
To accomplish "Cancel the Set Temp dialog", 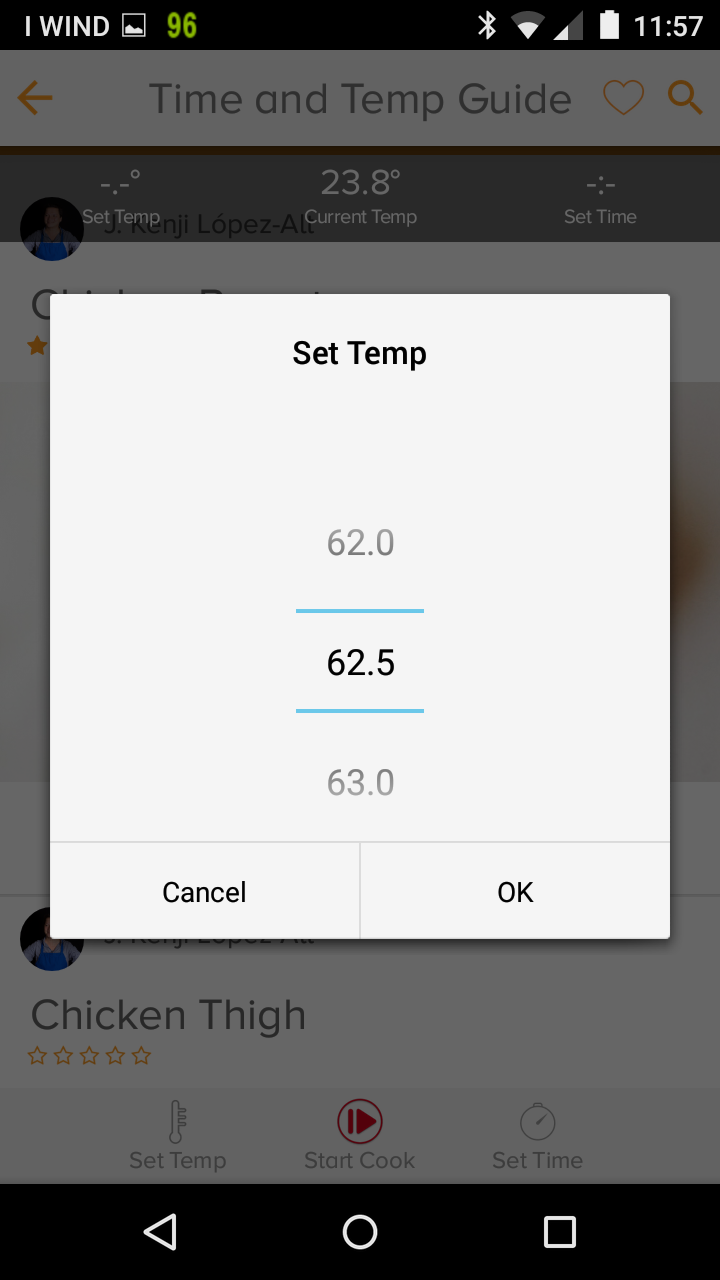I will tap(204, 891).
